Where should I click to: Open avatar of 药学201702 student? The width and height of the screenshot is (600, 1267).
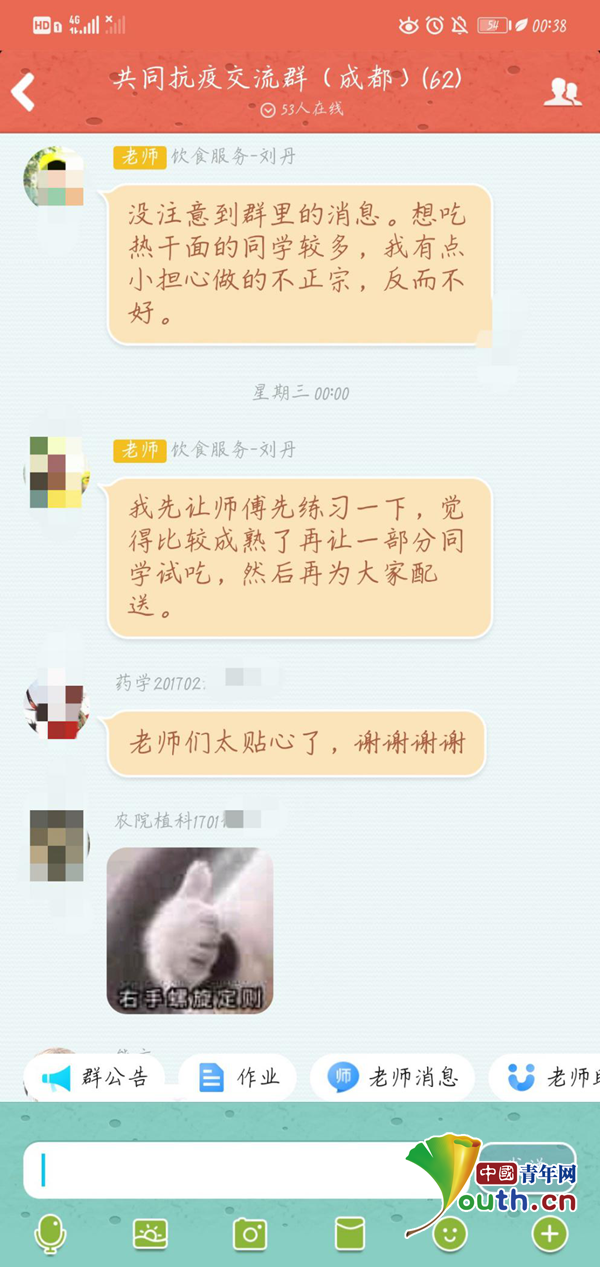56,707
